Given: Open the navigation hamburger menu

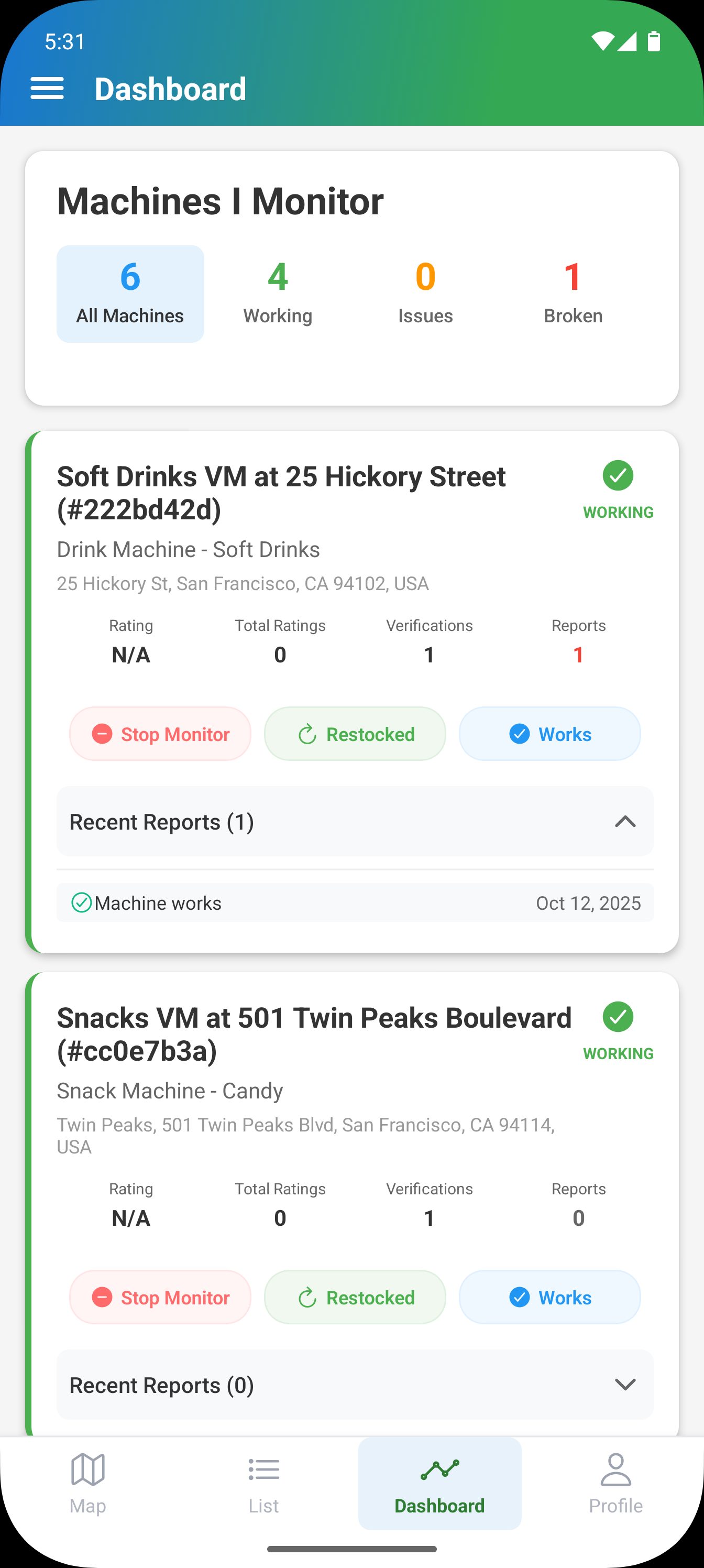Looking at the screenshot, I should click(x=48, y=88).
